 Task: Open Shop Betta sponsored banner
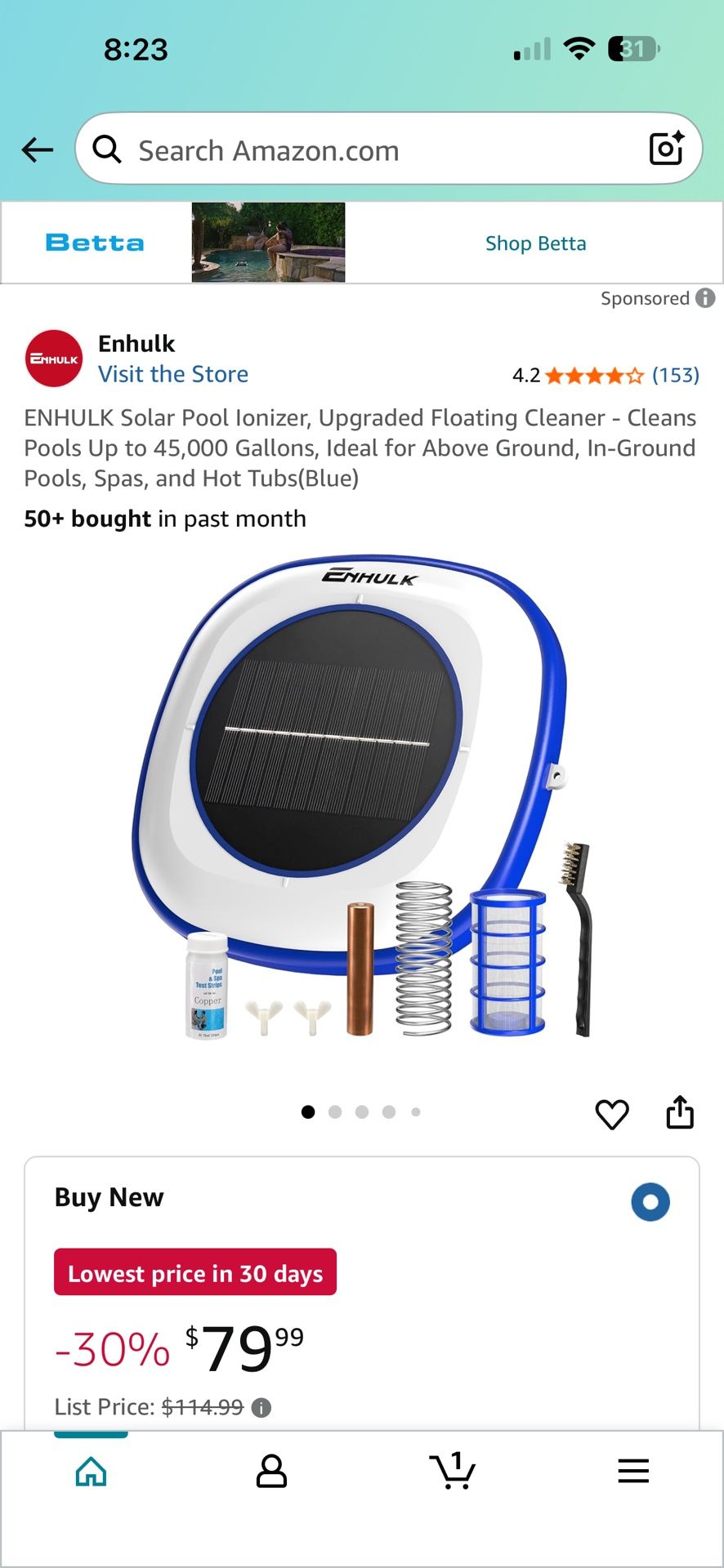[535, 243]
